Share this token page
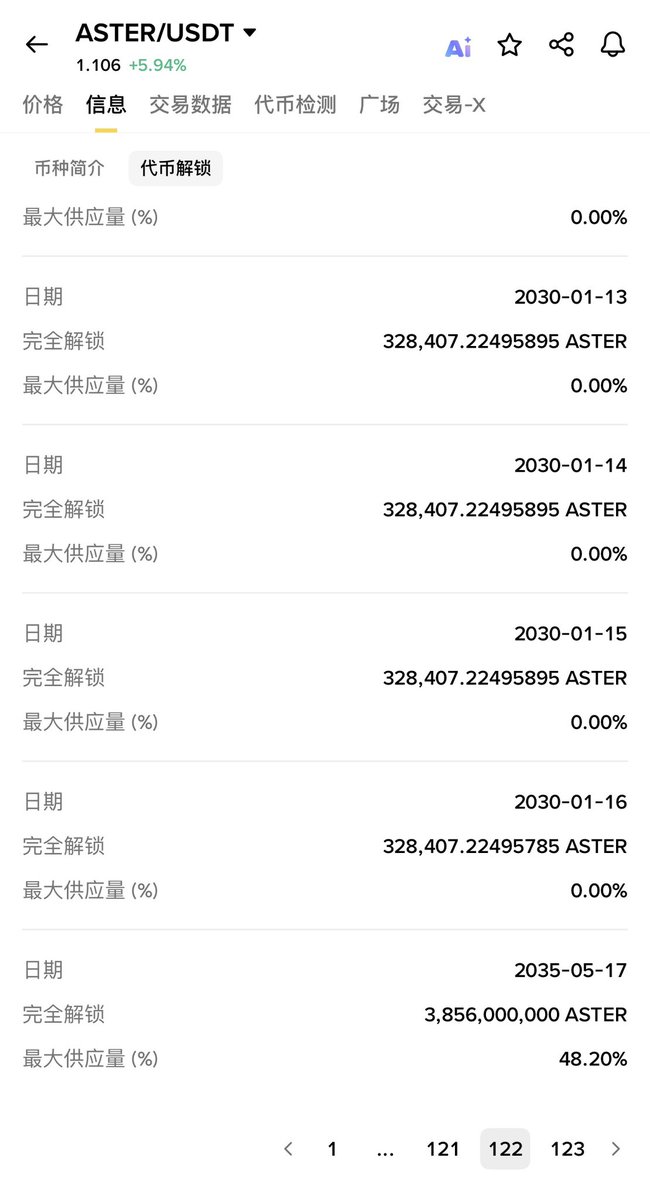 [x=562, y=45]
